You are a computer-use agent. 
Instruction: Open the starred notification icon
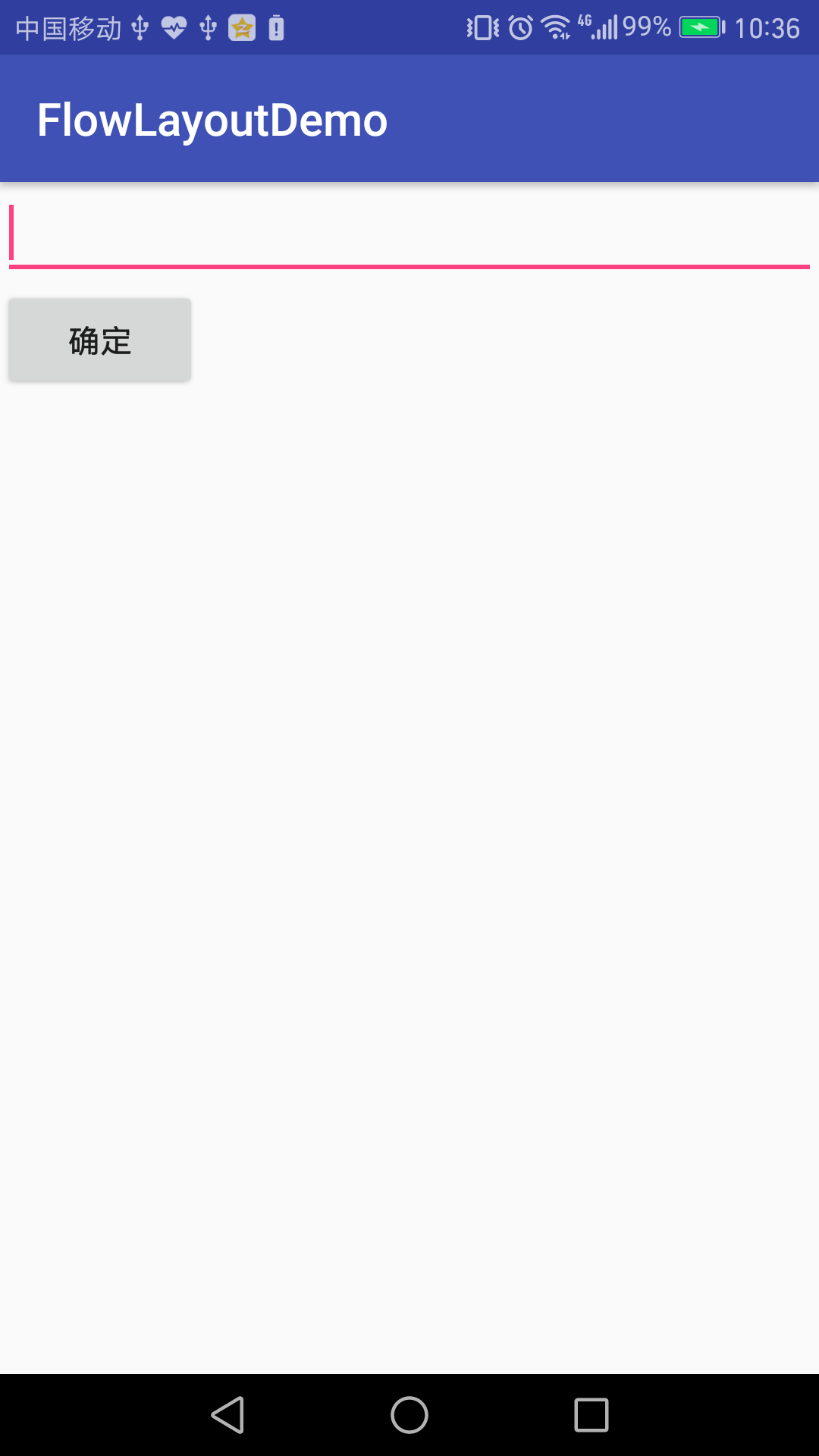click(243, 27)
